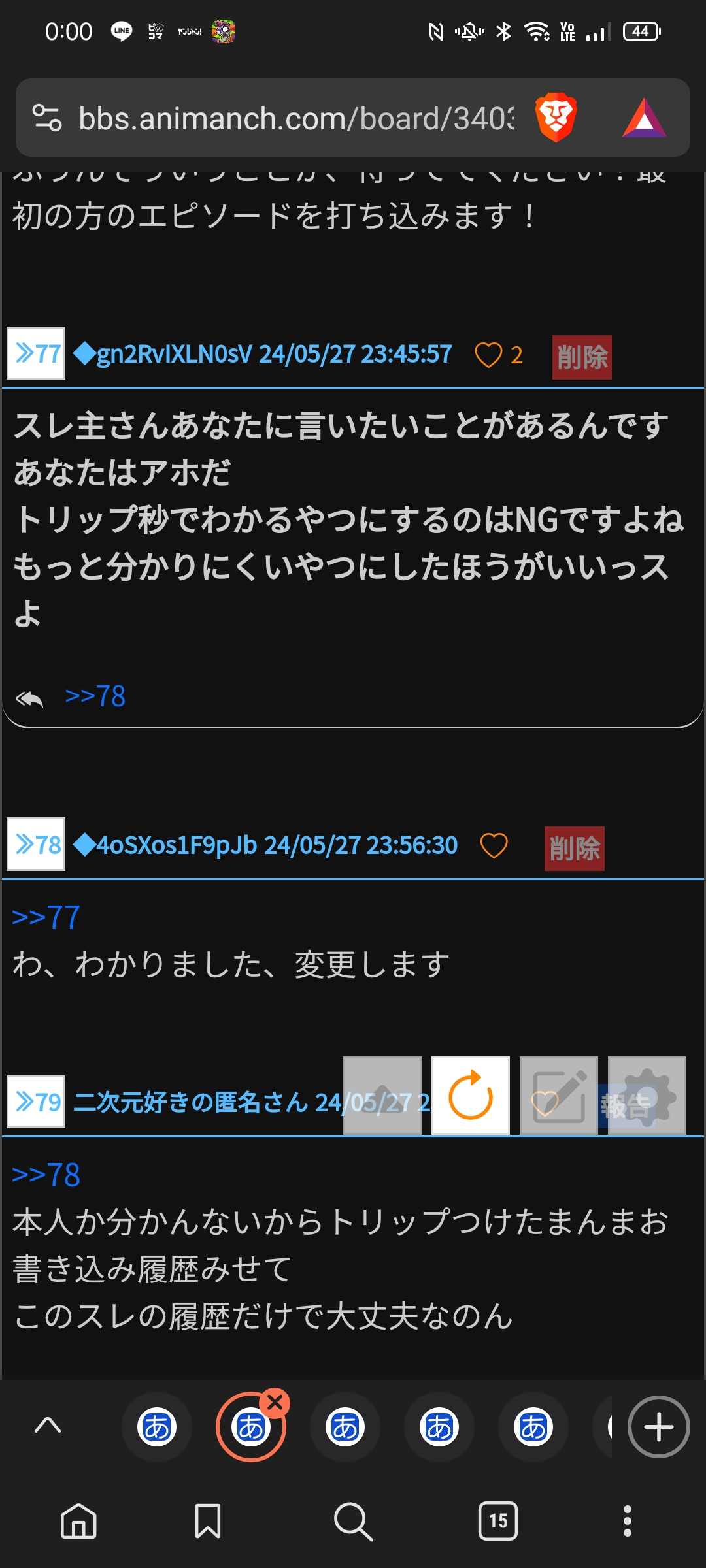This screenshot has height=1568, width=706.
Task: Close the highlighted tab with red X
Action: point(275,1402)
